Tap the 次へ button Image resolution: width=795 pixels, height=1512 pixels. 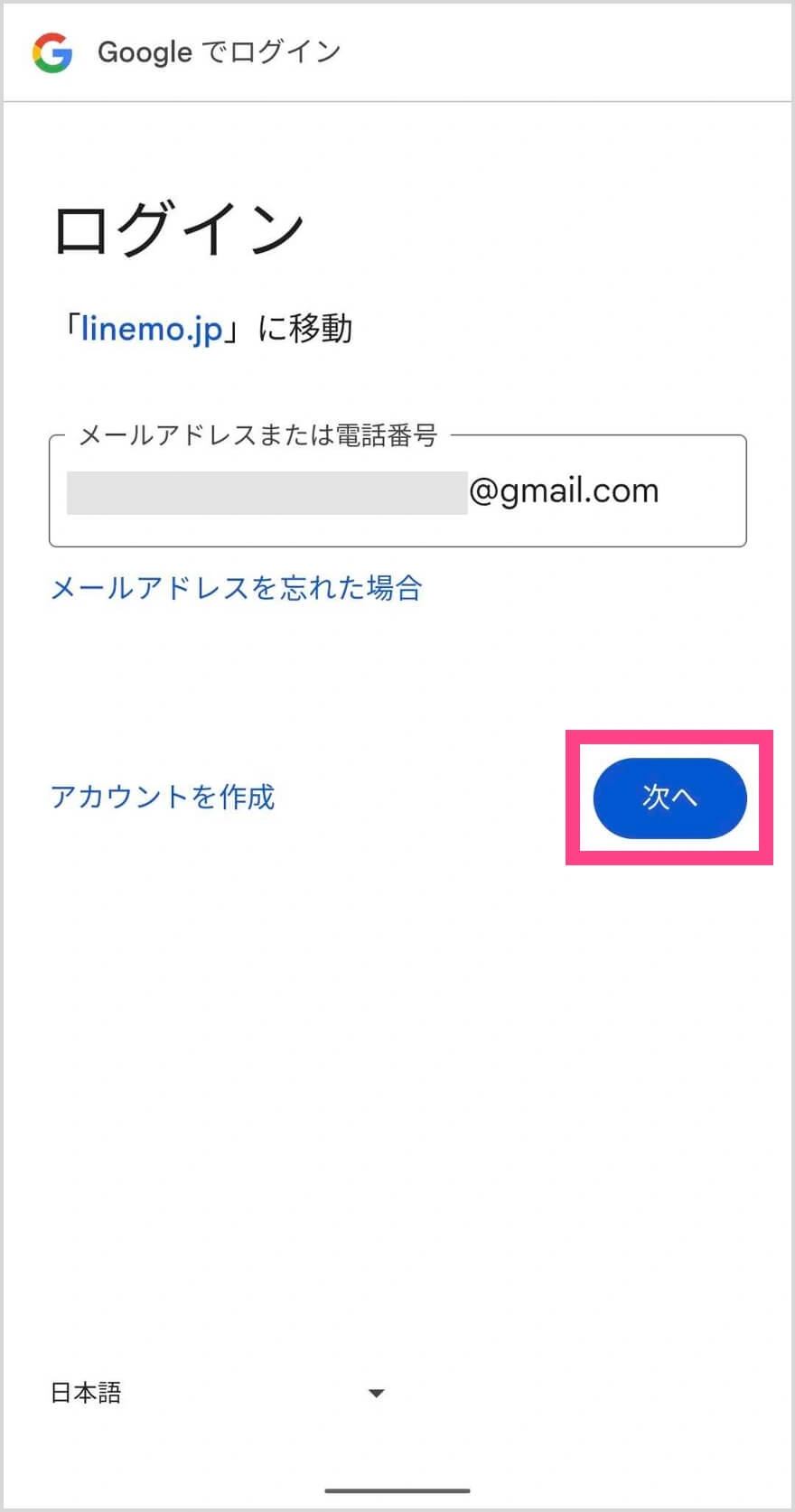point(669,798)
